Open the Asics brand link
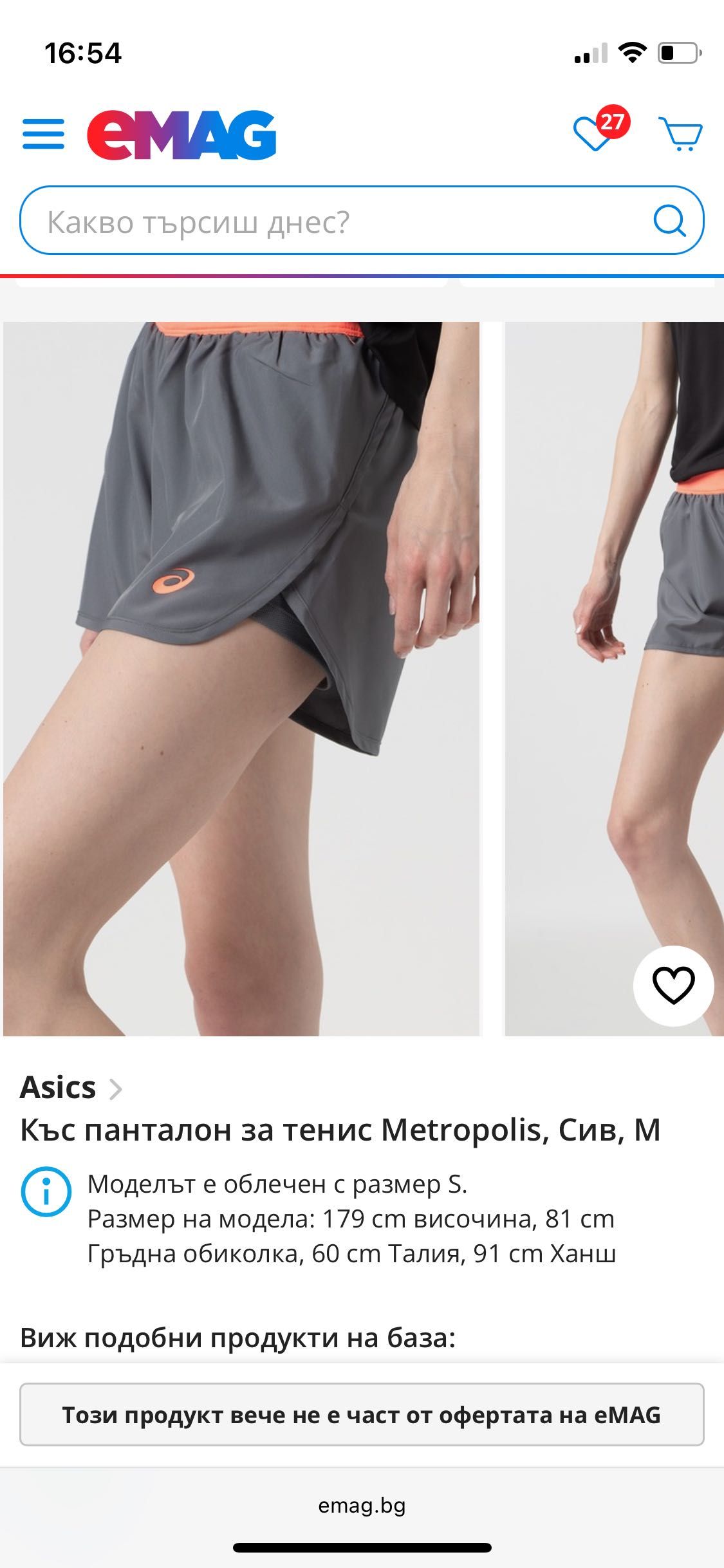724x1568 pixels. tap(70, 1088)
